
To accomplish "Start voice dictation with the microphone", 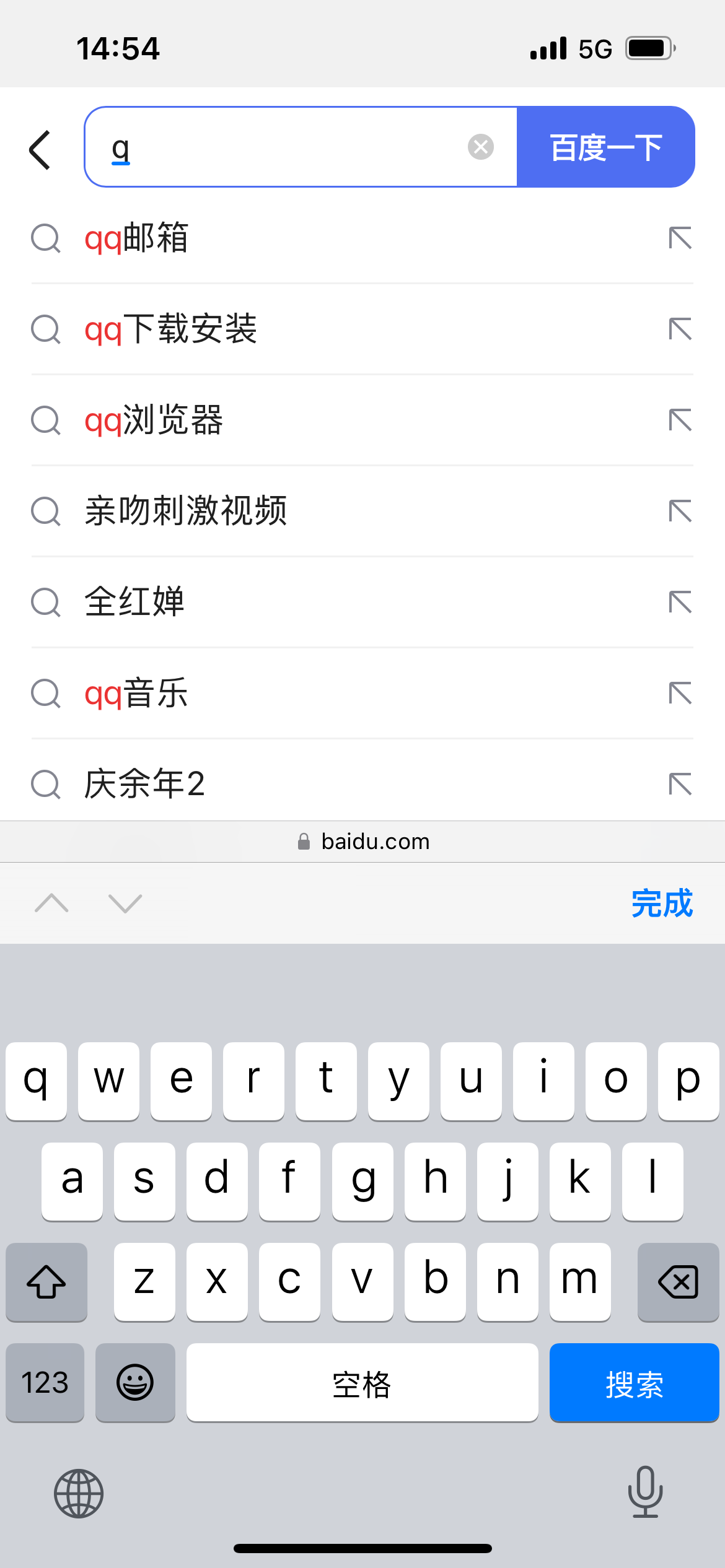I will pos(645,1492).
